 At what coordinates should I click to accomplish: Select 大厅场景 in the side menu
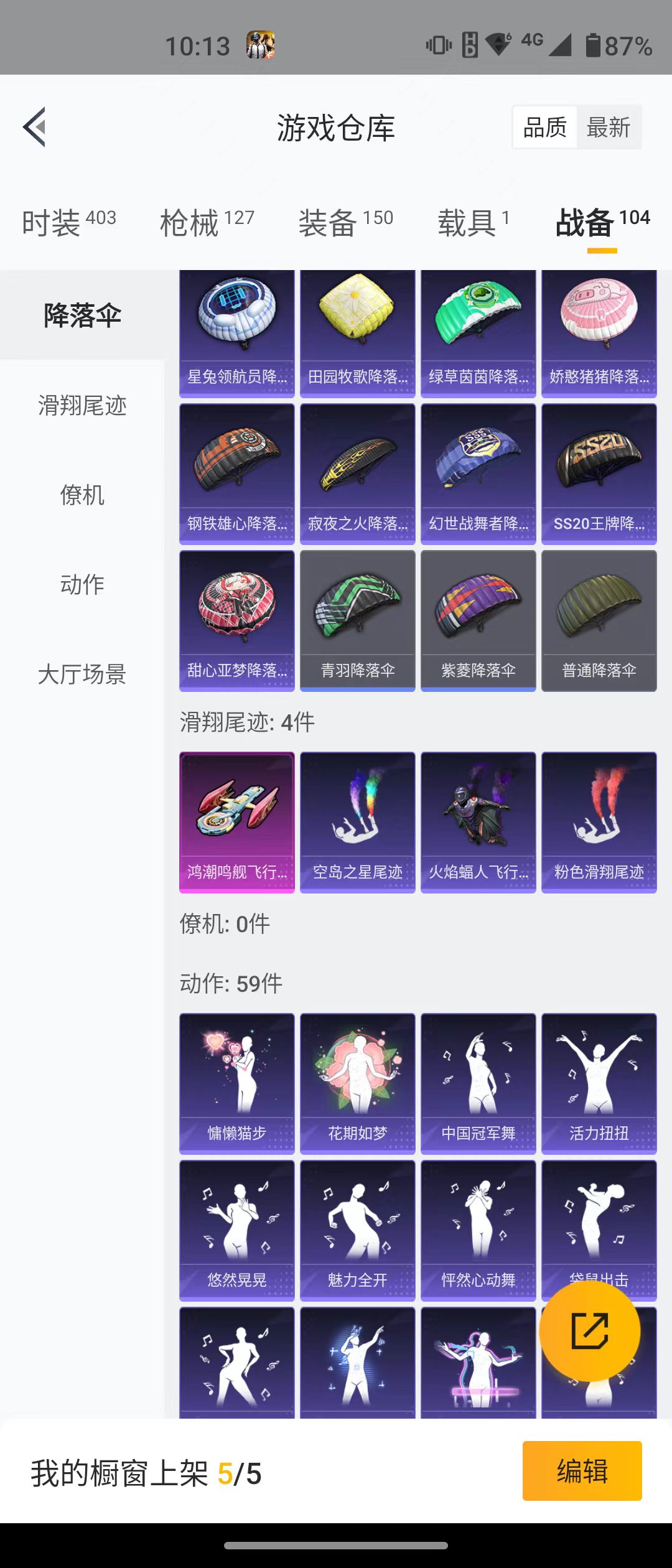coord(82,674)
